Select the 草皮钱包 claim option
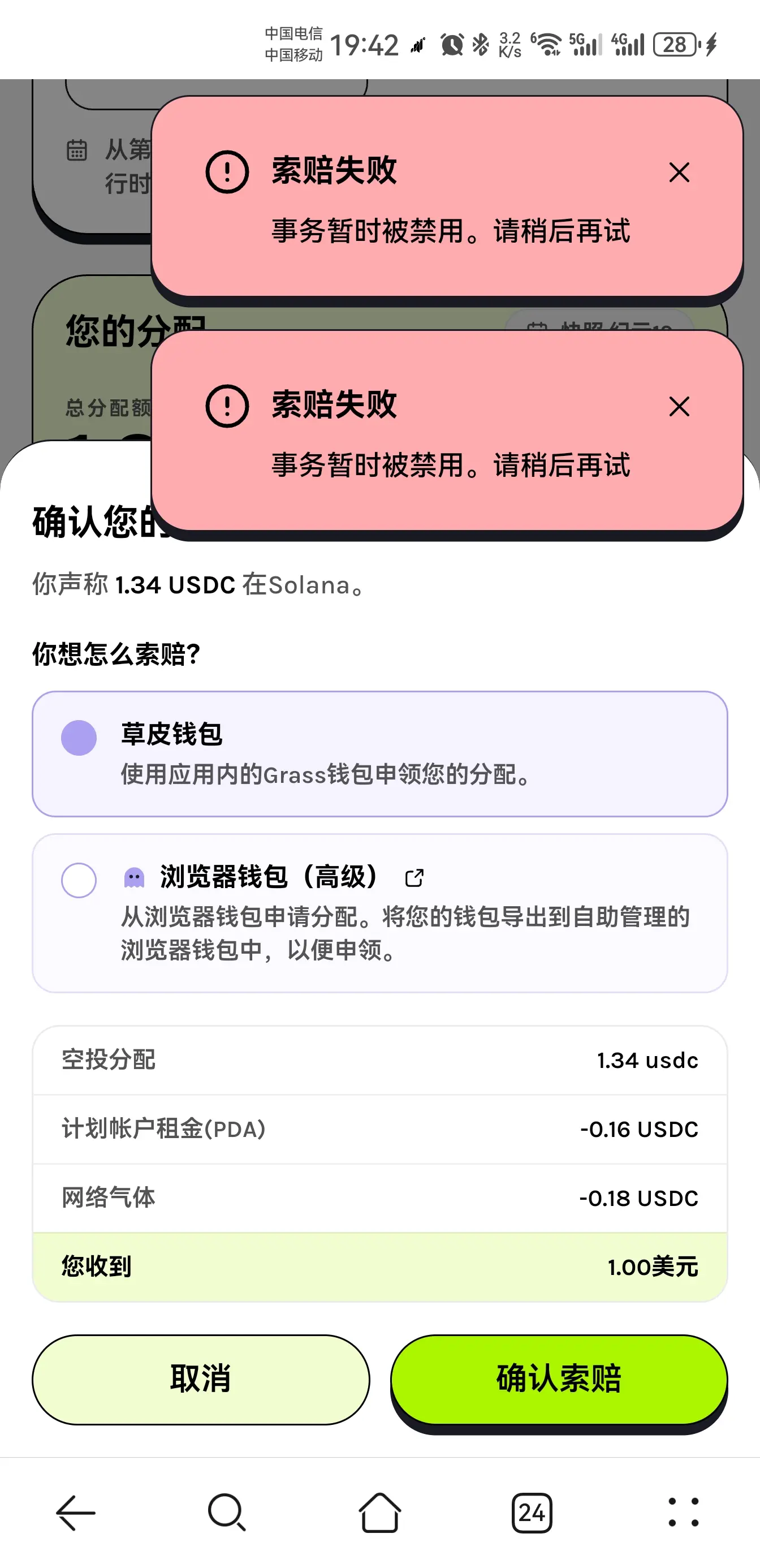 [x=379, y=753]
